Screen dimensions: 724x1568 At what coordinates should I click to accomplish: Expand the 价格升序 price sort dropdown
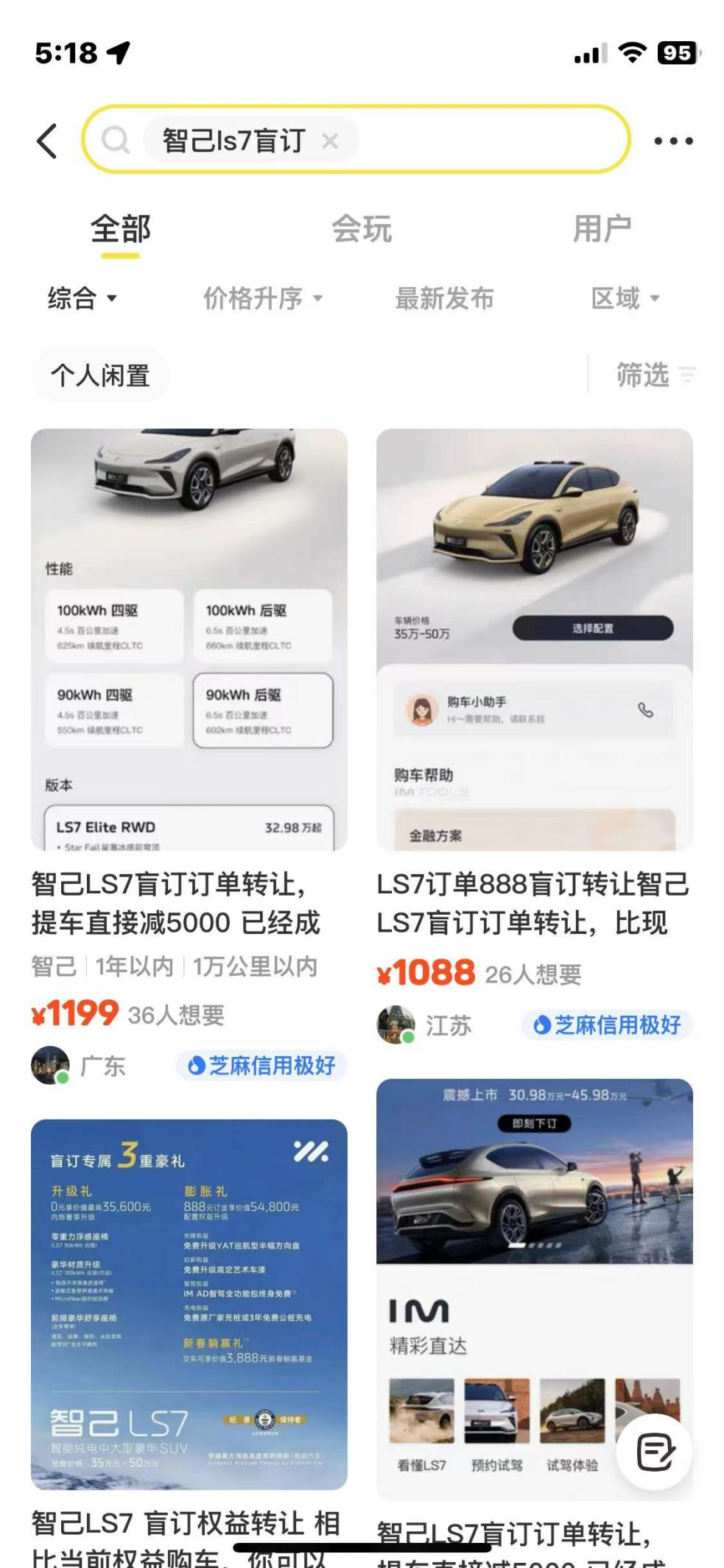pos(261,298)
